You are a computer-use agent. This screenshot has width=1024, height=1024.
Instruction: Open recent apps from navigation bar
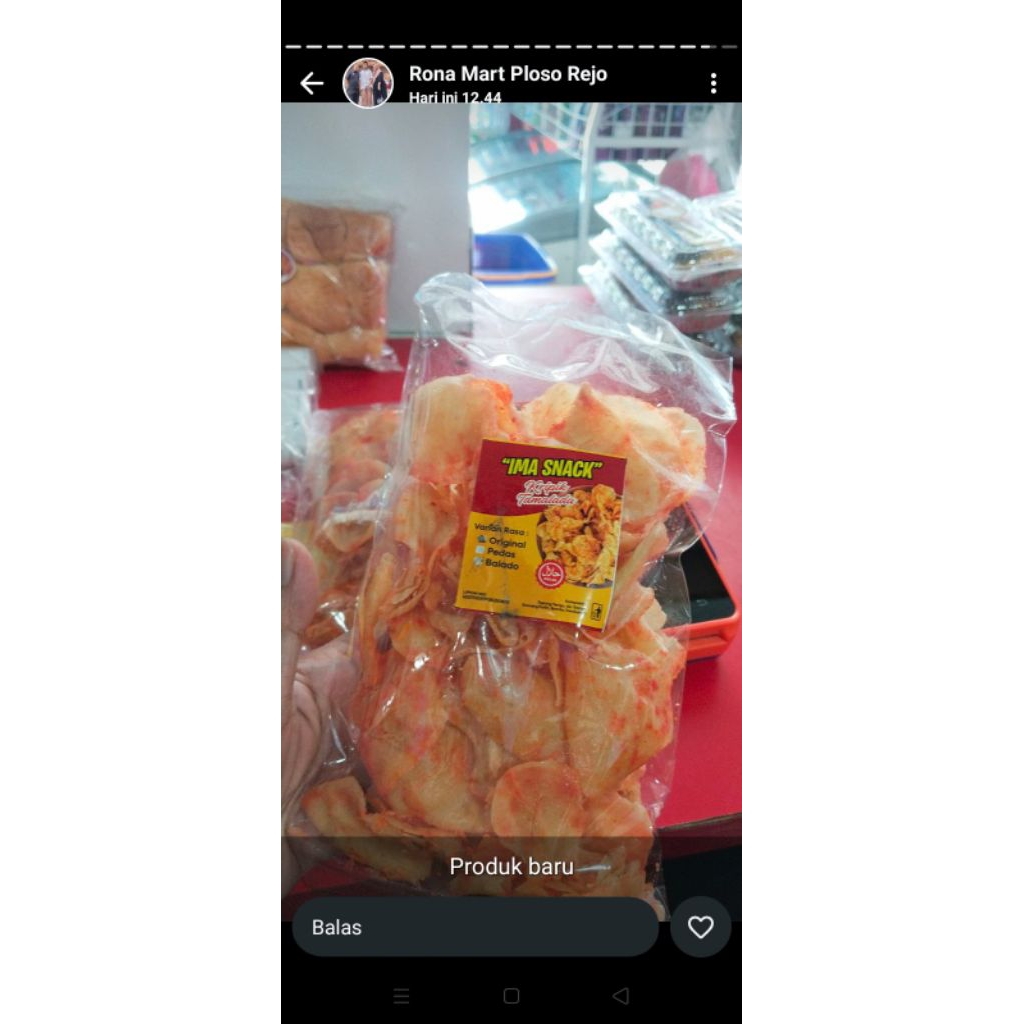point(402,996)
